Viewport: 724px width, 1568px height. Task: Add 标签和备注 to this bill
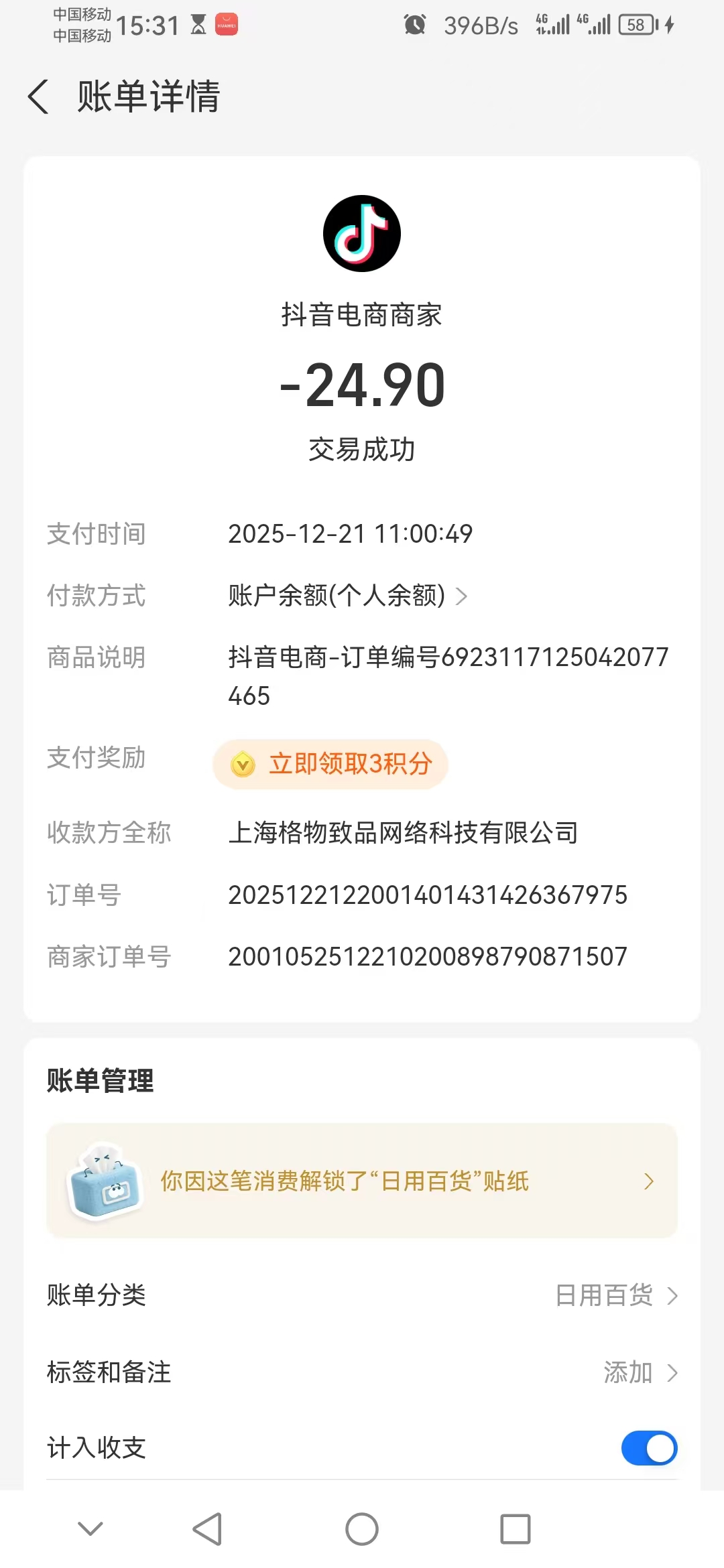640,1372
